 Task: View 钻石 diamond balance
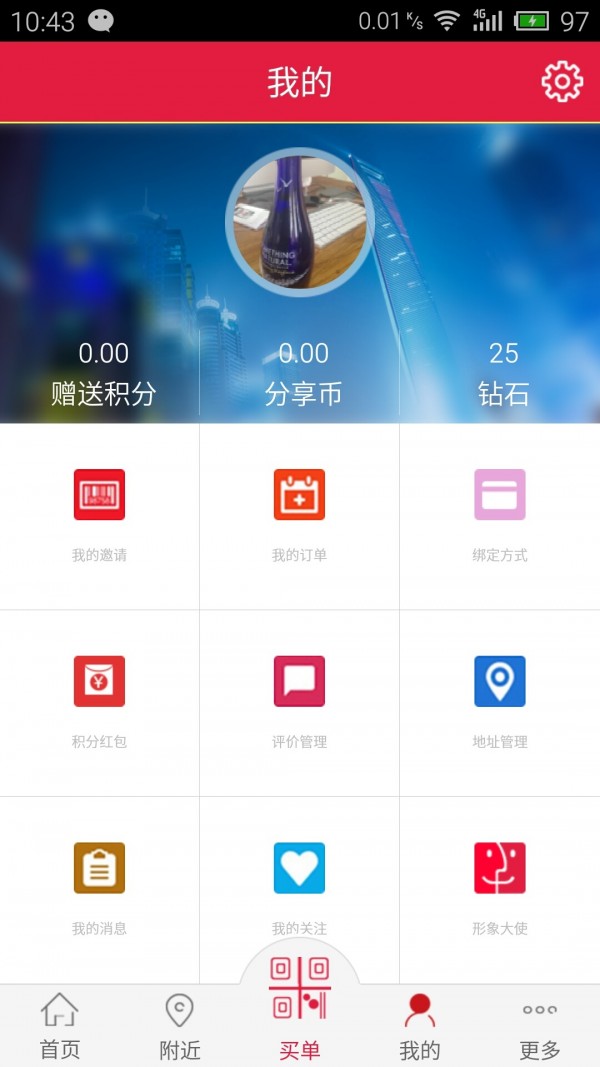click(503, 373)
